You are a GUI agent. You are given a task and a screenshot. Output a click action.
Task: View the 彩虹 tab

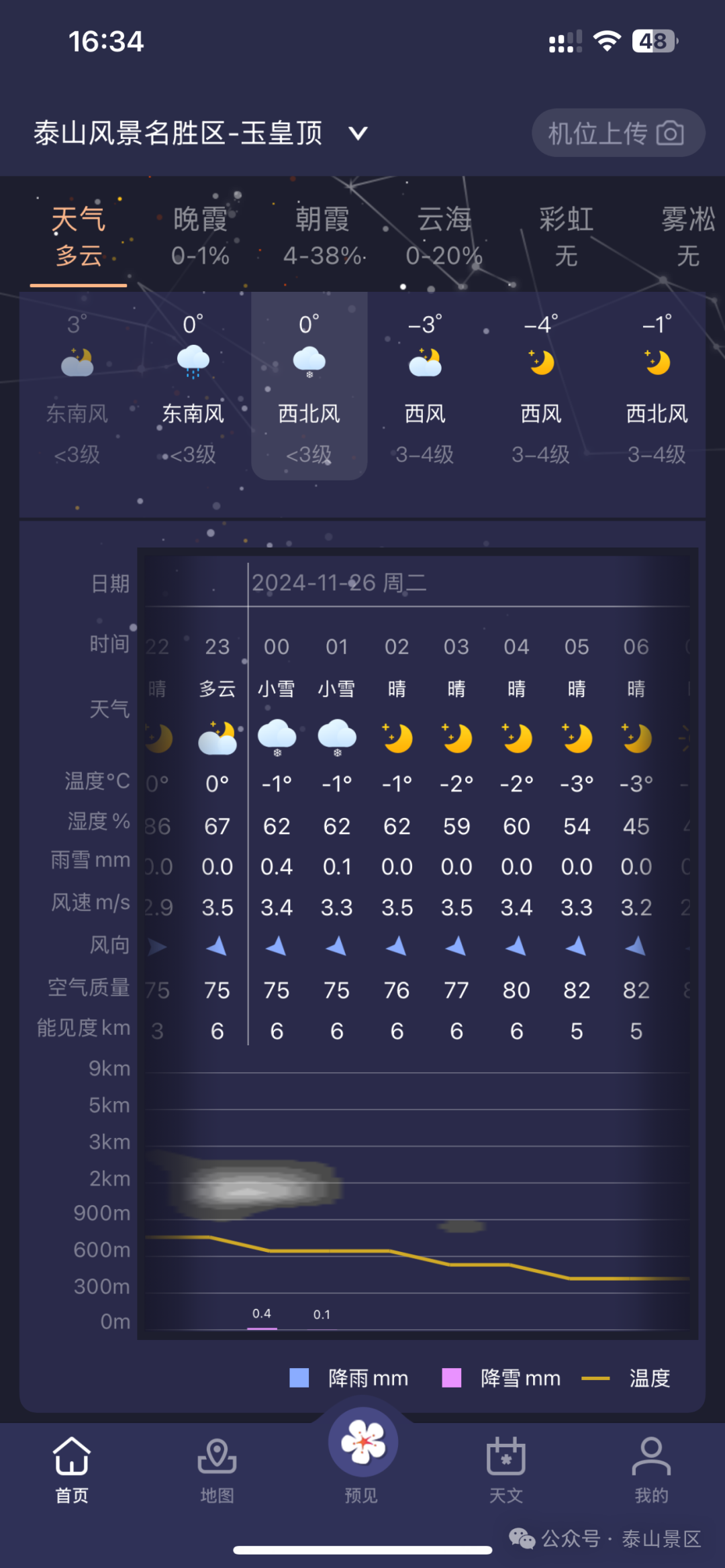pyautogui.click(x=566, y=237)
